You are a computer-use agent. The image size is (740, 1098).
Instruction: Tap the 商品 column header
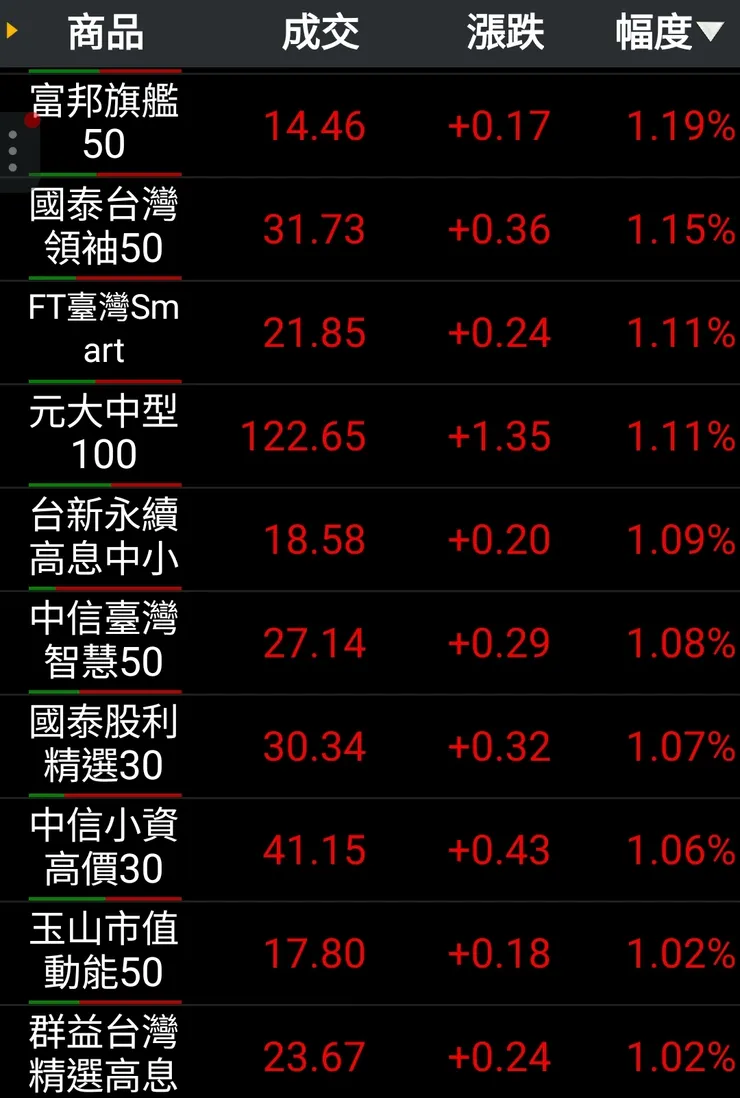pyautogui.click(x=105, y=33)
